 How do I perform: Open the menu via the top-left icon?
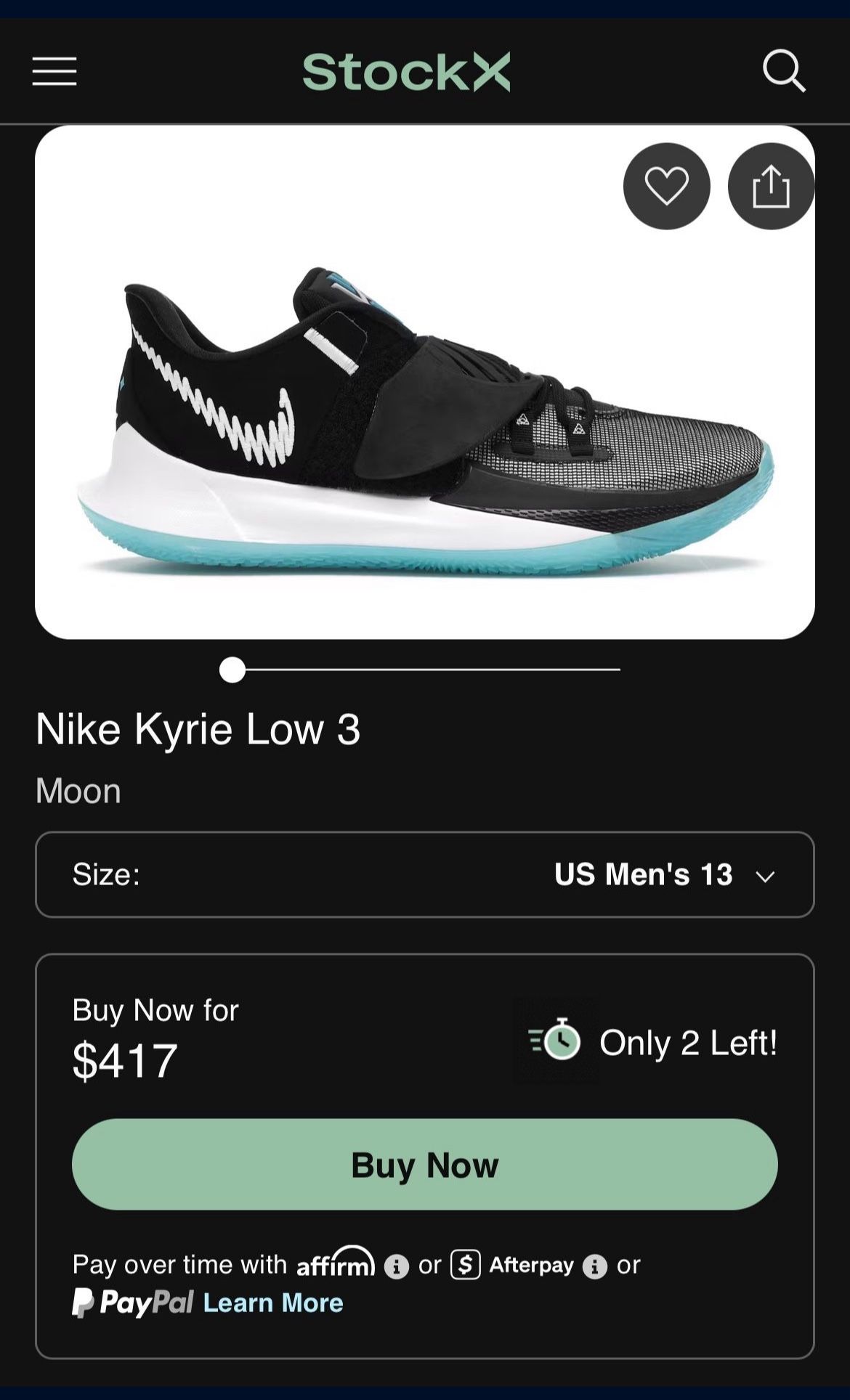click(54, 72)
